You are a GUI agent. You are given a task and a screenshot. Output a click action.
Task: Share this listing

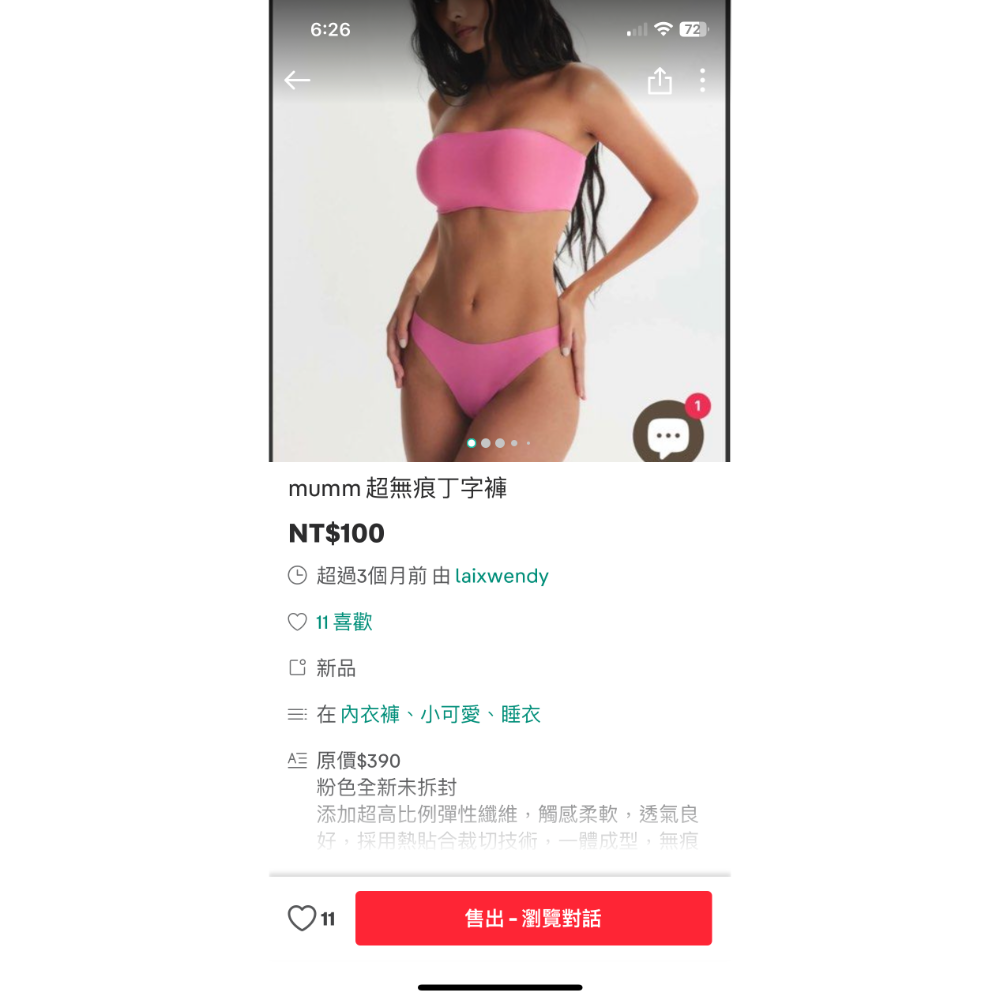tap(660, 81)
